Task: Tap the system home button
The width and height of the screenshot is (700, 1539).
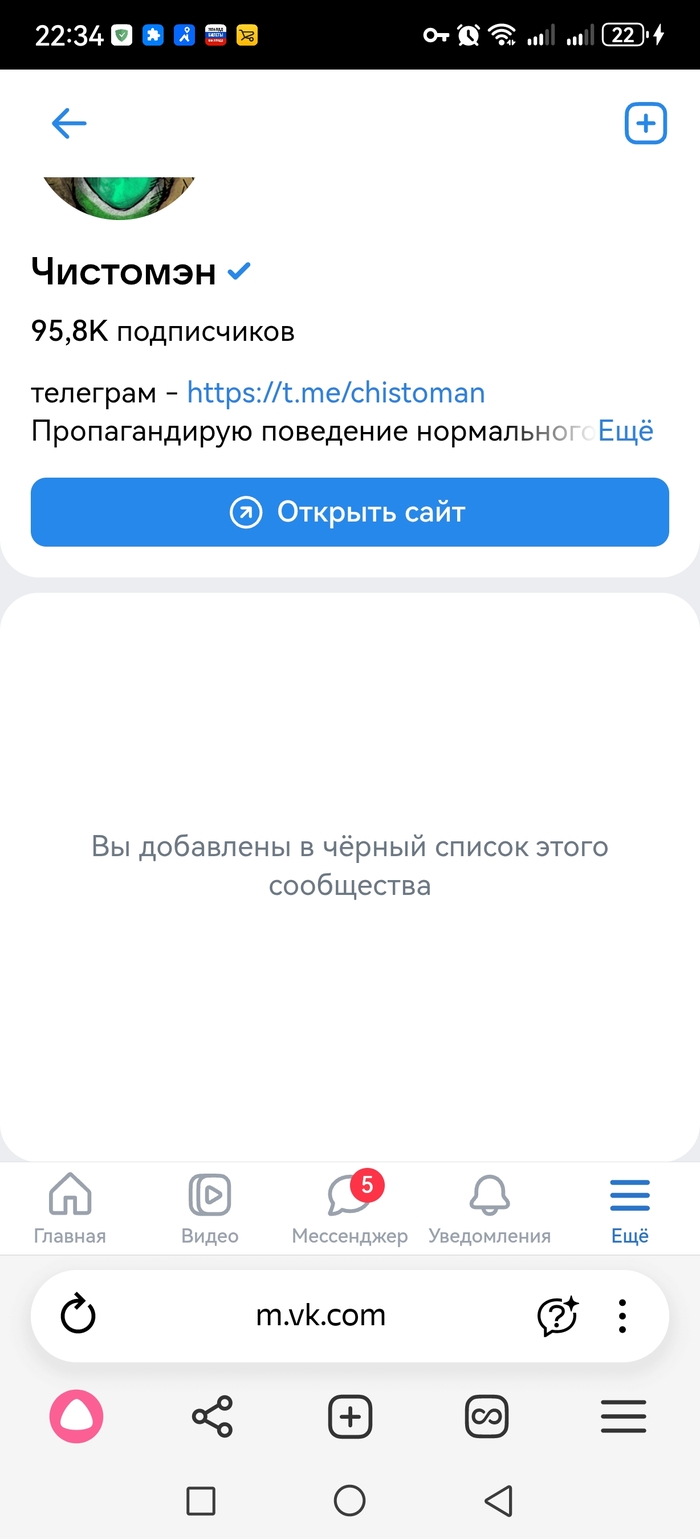Action: 349,1500
